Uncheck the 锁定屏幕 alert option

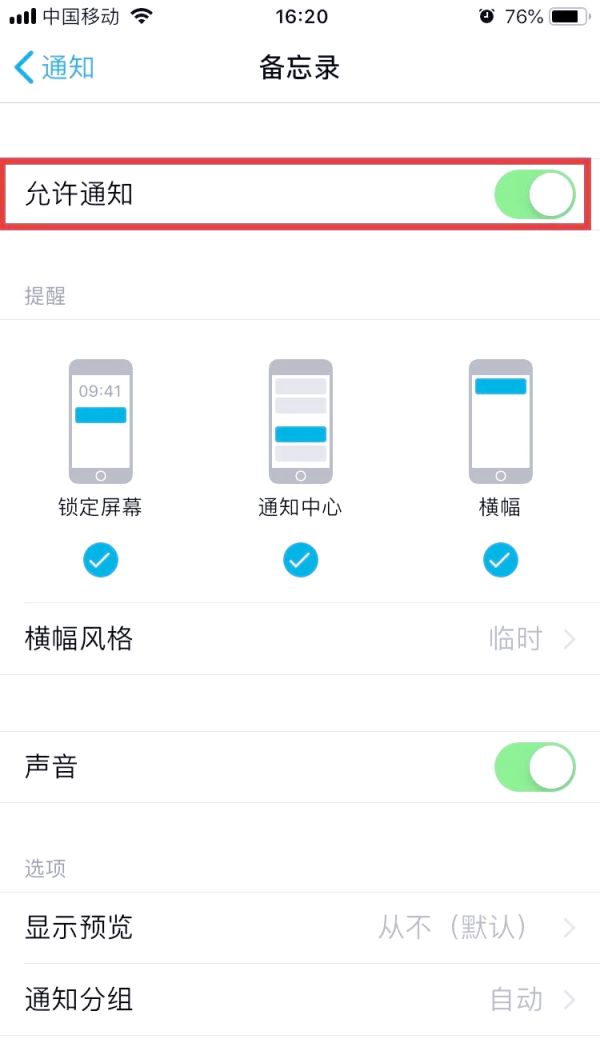click(x=100, y=560)
